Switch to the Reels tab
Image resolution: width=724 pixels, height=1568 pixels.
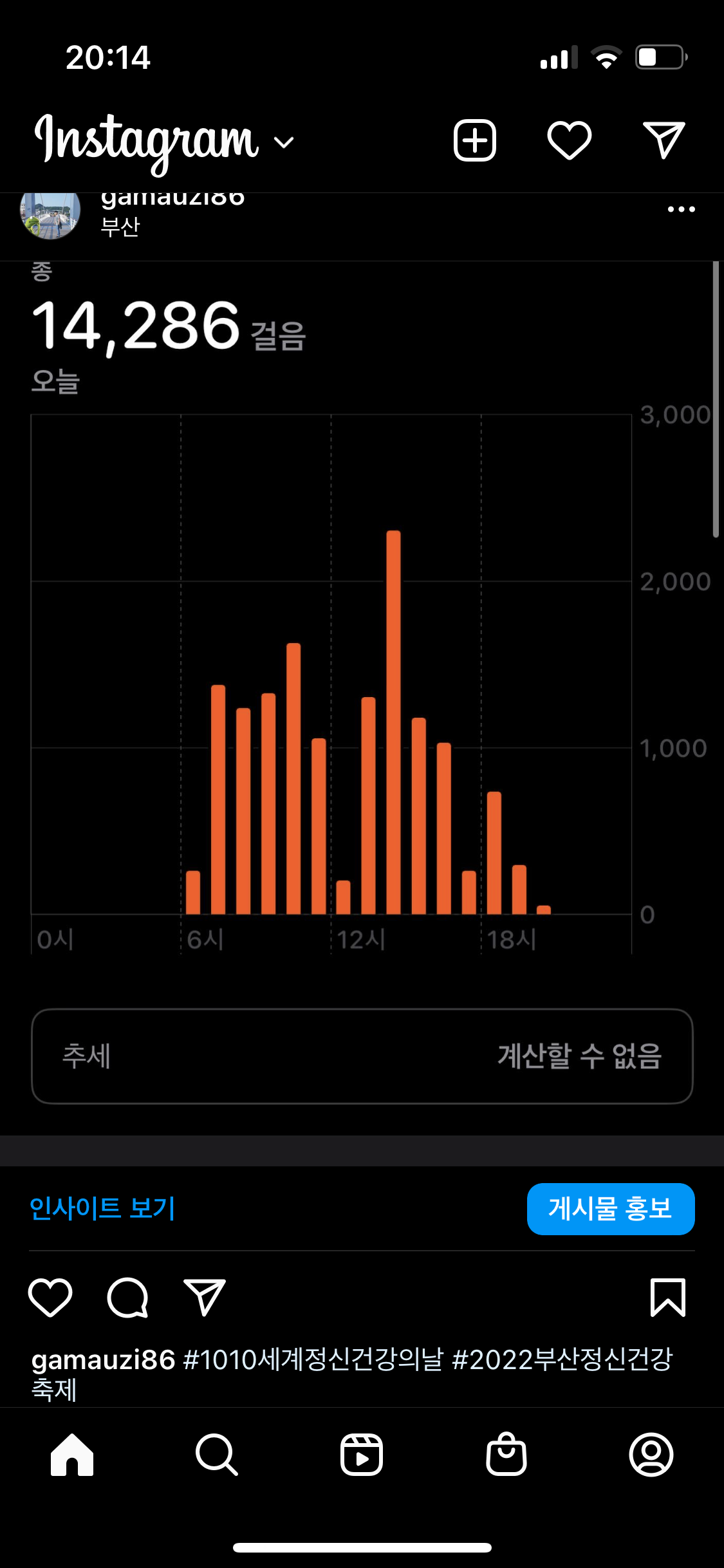point(362,1454)
